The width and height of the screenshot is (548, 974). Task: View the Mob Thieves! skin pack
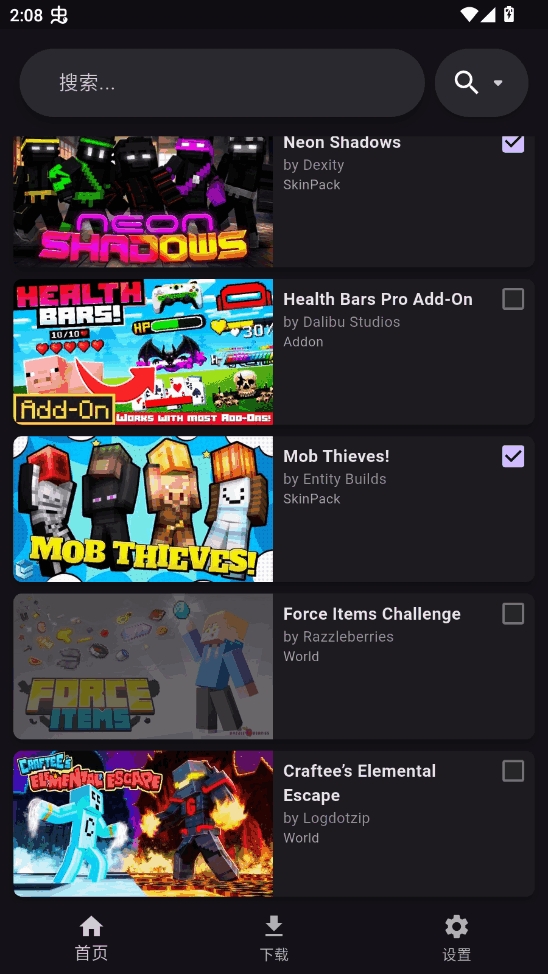click(274, 509)
